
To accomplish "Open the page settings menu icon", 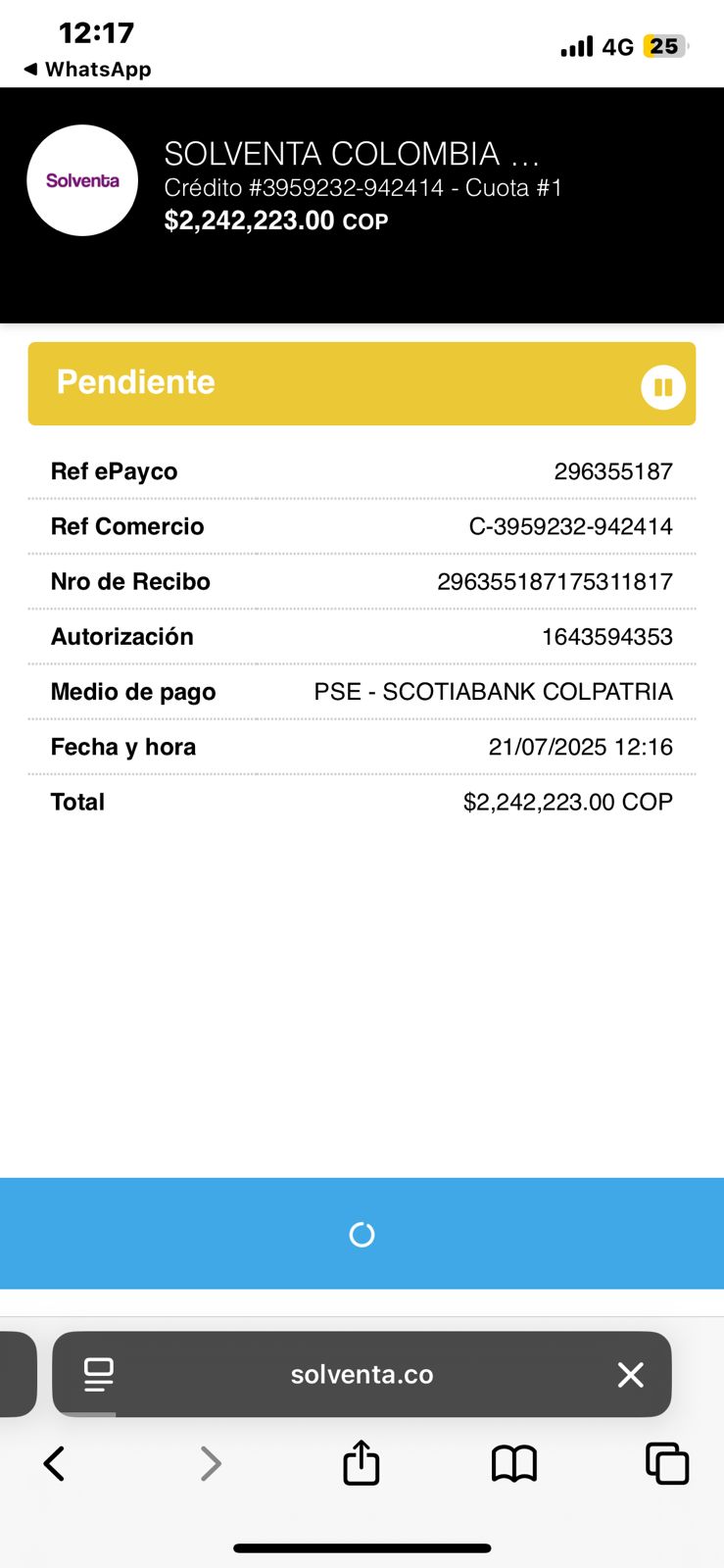I will click(x=99, y=1374).
